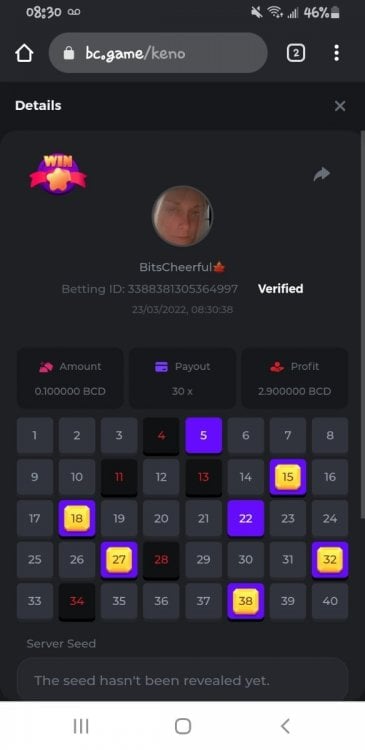Open the browser home page
This screenshot has height=750, width=365.
24,53
